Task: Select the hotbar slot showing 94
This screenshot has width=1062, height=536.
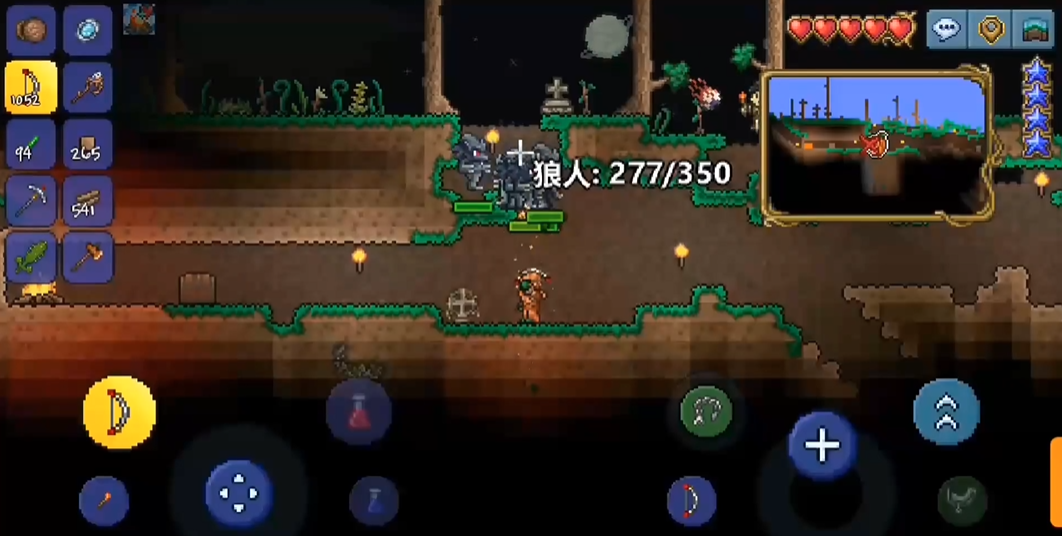Action: [30, 145]
